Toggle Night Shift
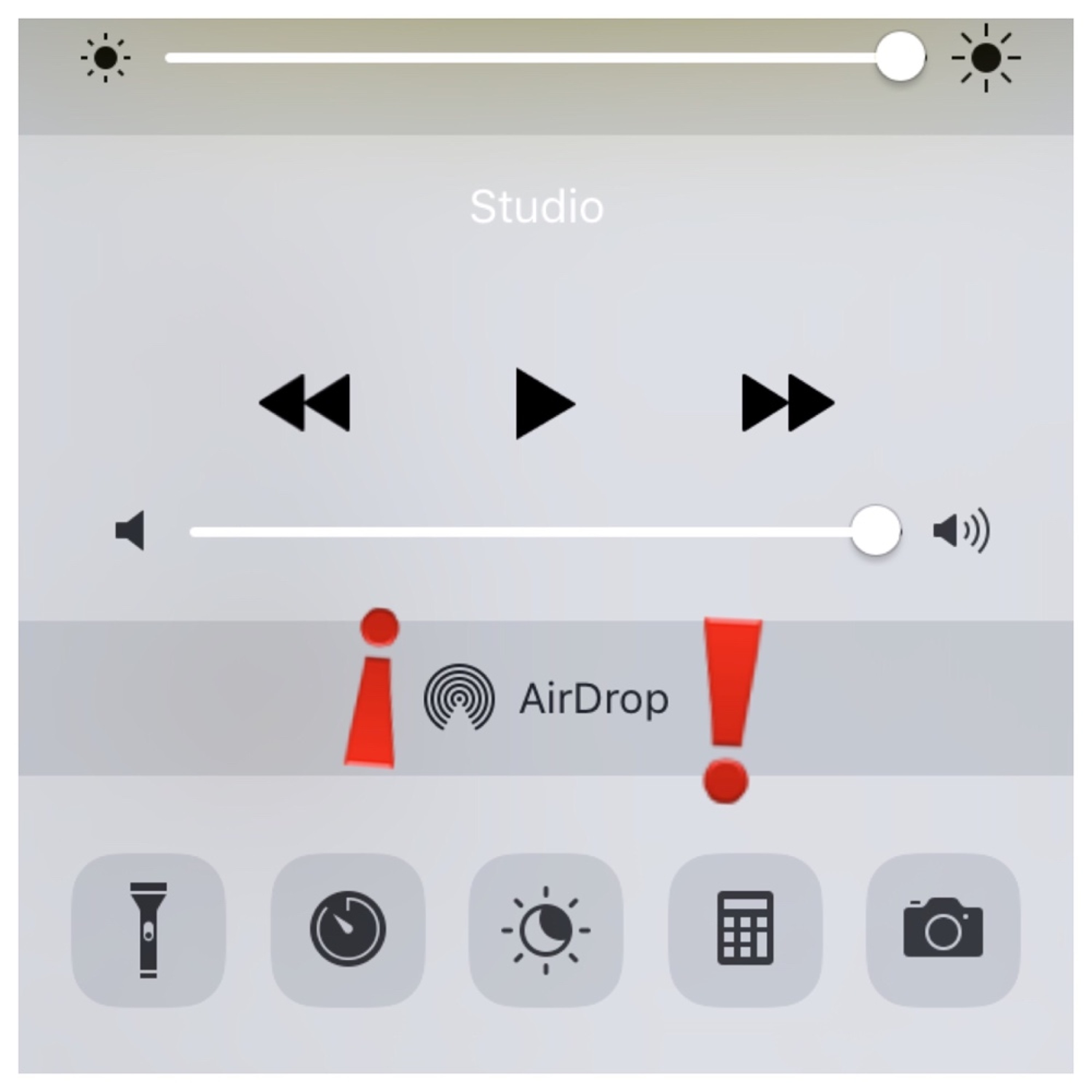Viewport: 1092px width, 1092px height. pos(546,930)
